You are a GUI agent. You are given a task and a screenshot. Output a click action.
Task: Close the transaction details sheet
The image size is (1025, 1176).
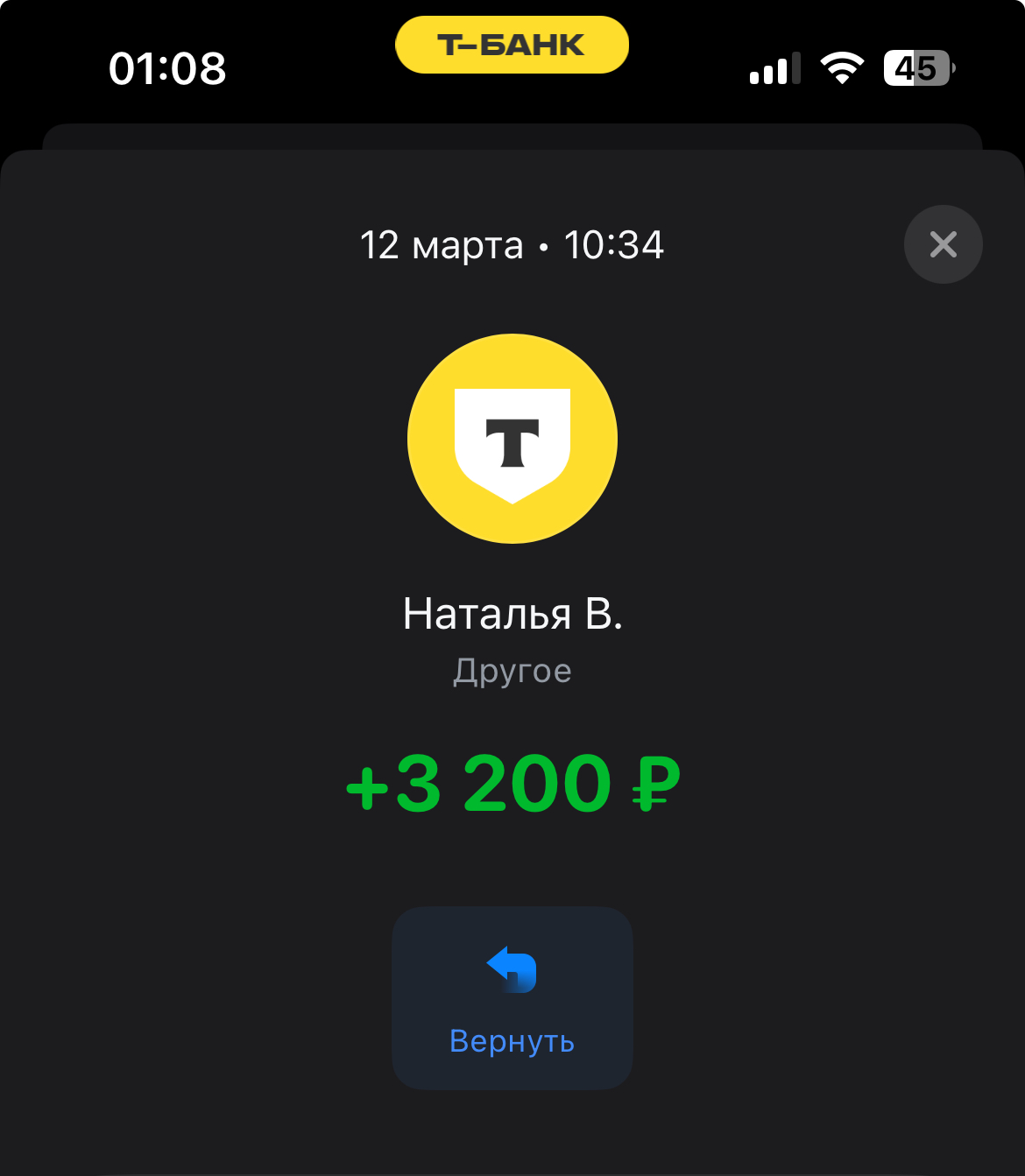pyautogui.click(x=943, y=244)
